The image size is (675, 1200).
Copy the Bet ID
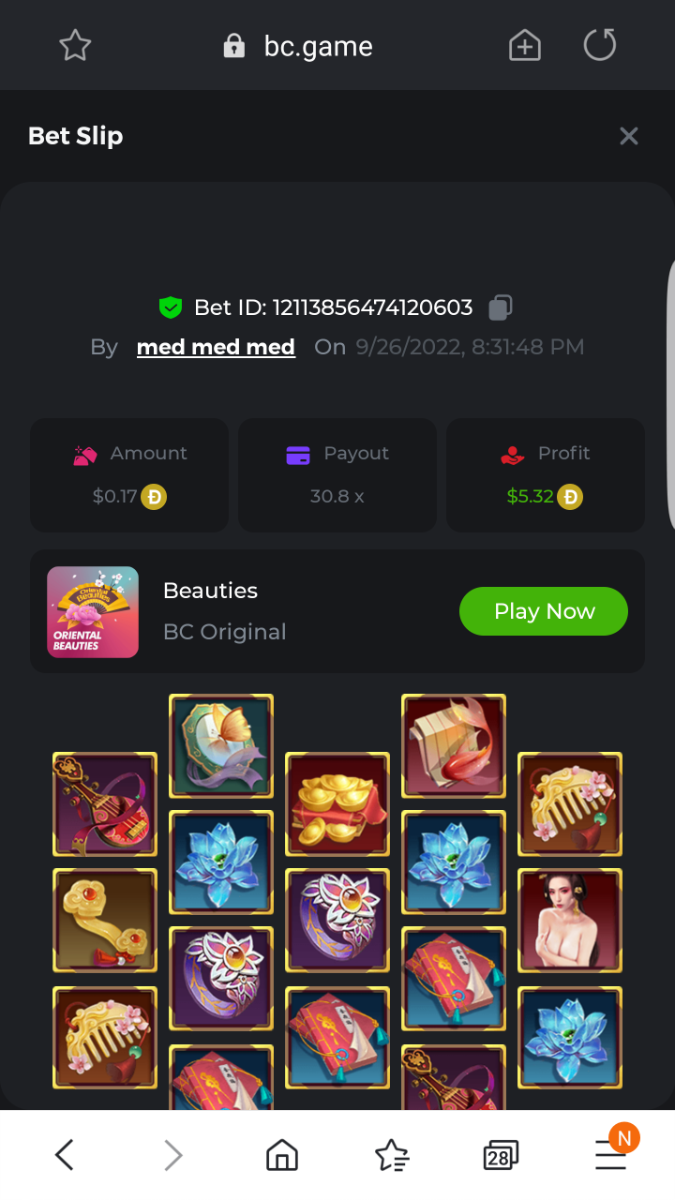(x=500, y=308)
